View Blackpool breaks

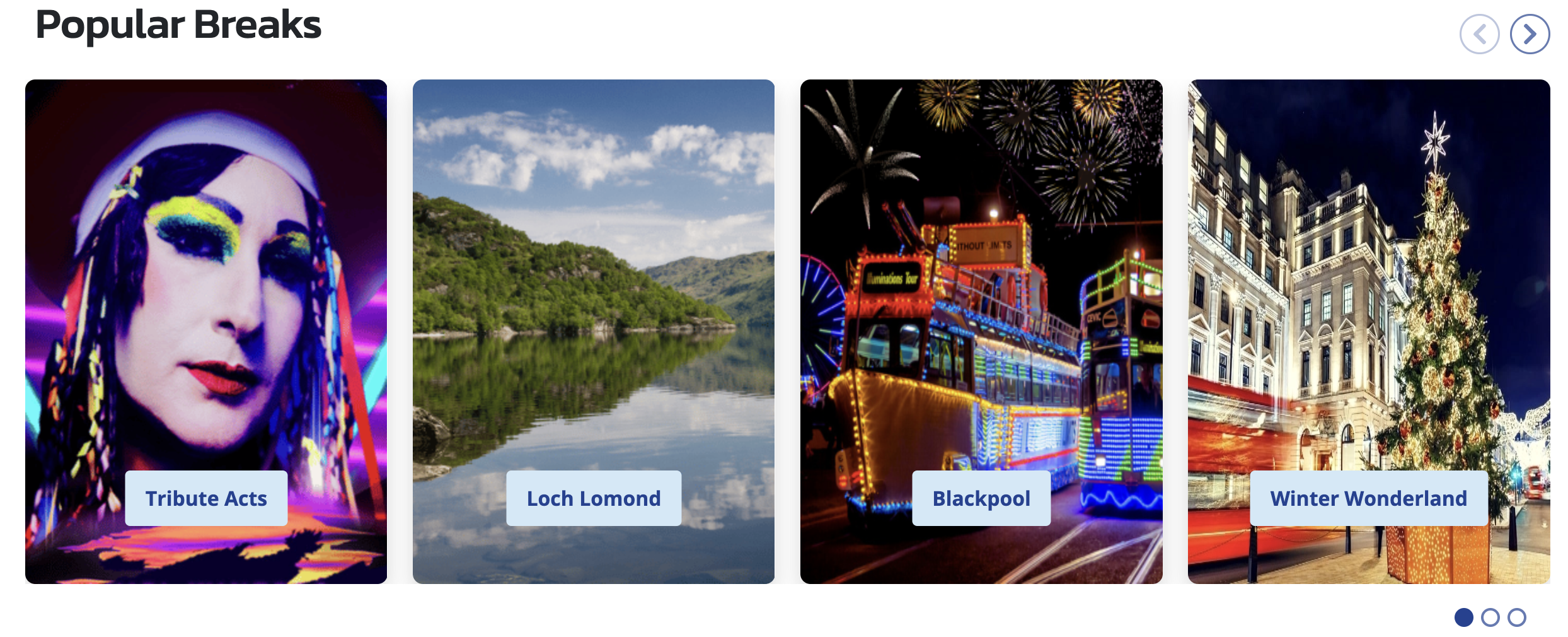981,498
